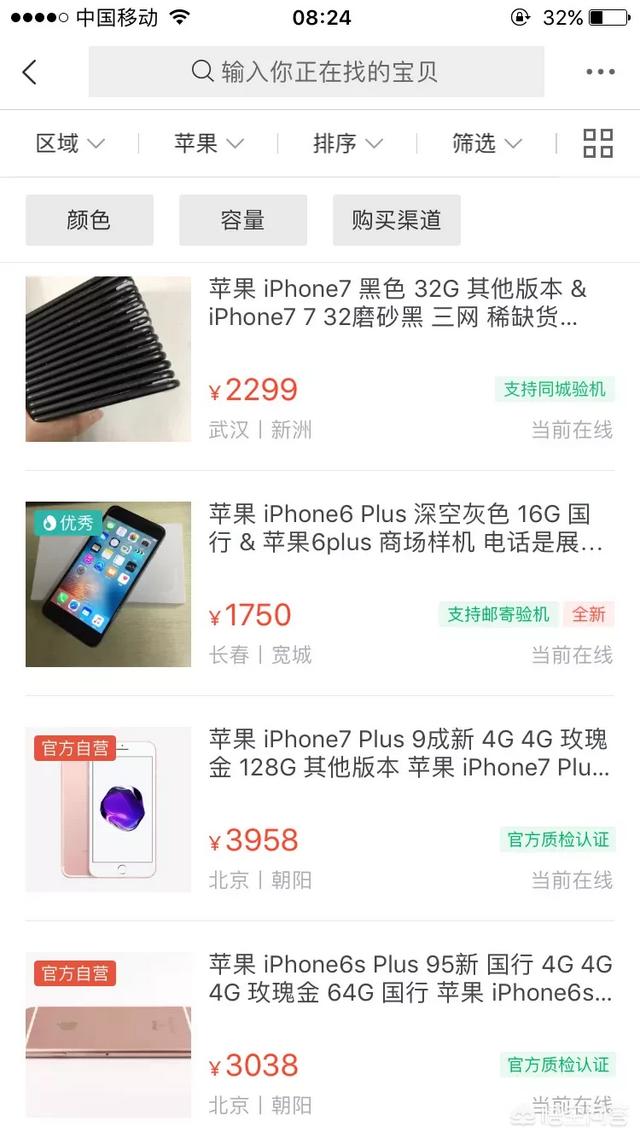This screenshot has width=640, height=1138.
Task: View the iPhone7 Plus 玫瑰金 128G listing
Action: coord(320,809)
